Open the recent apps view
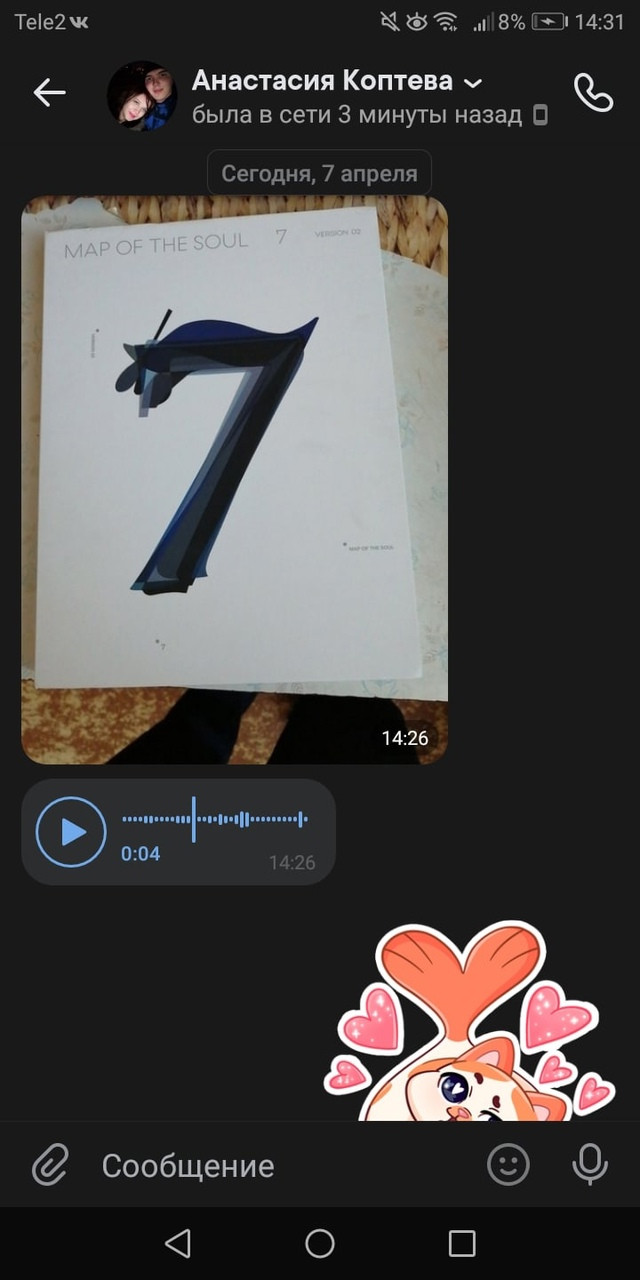The width and height of the screenshot is (640, 1280). [x=462, y=1243]
